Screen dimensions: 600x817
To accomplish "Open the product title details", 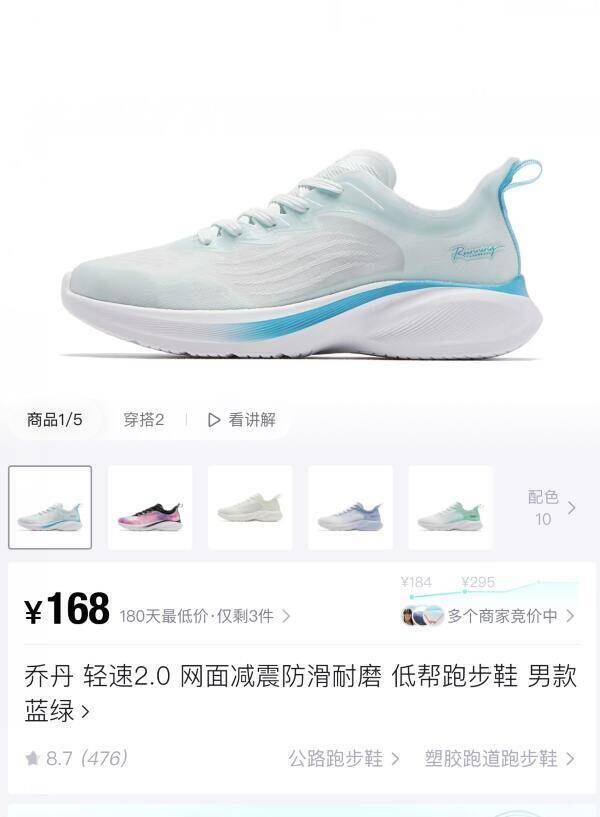I will pos(300,693).
